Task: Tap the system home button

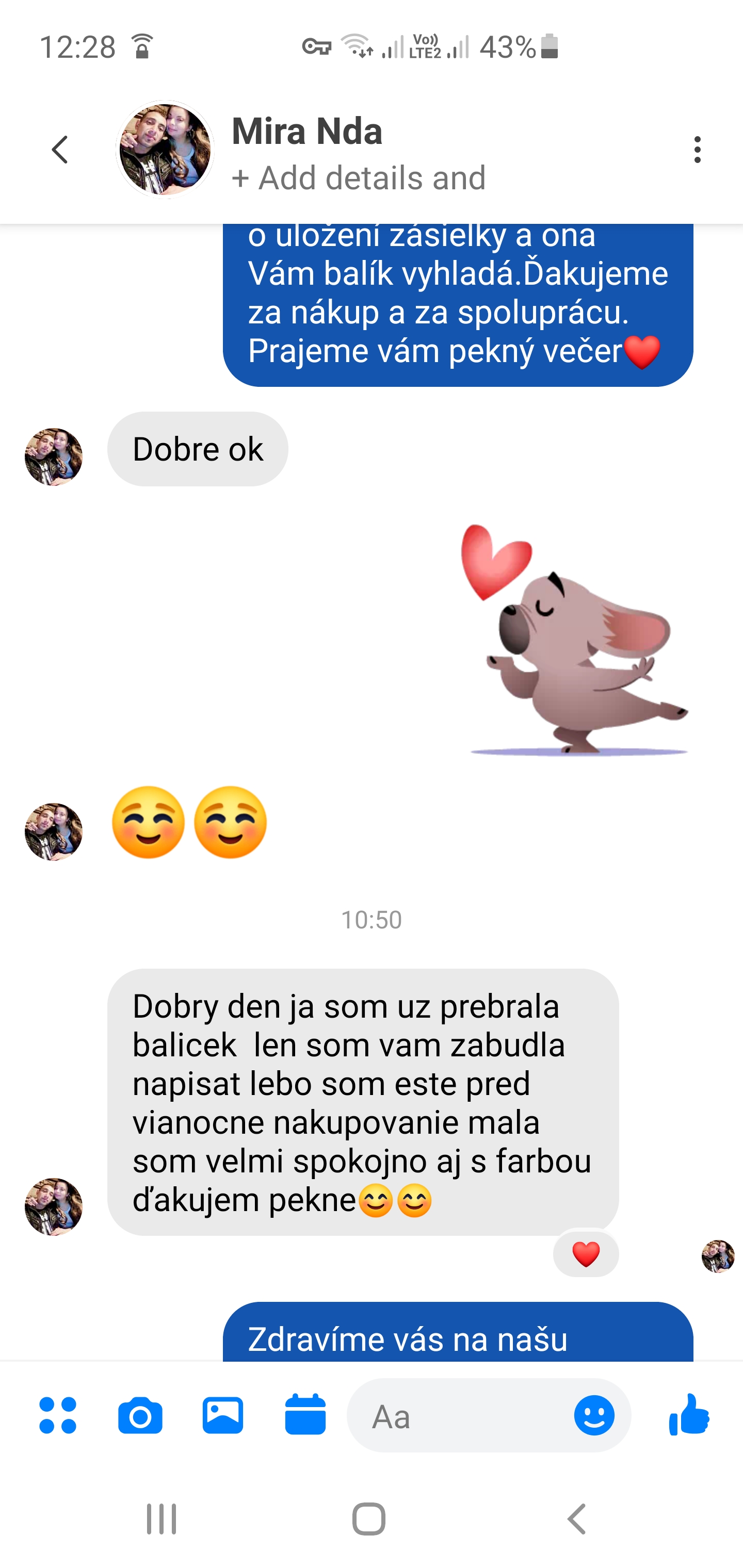Action: coord(369,1518)
